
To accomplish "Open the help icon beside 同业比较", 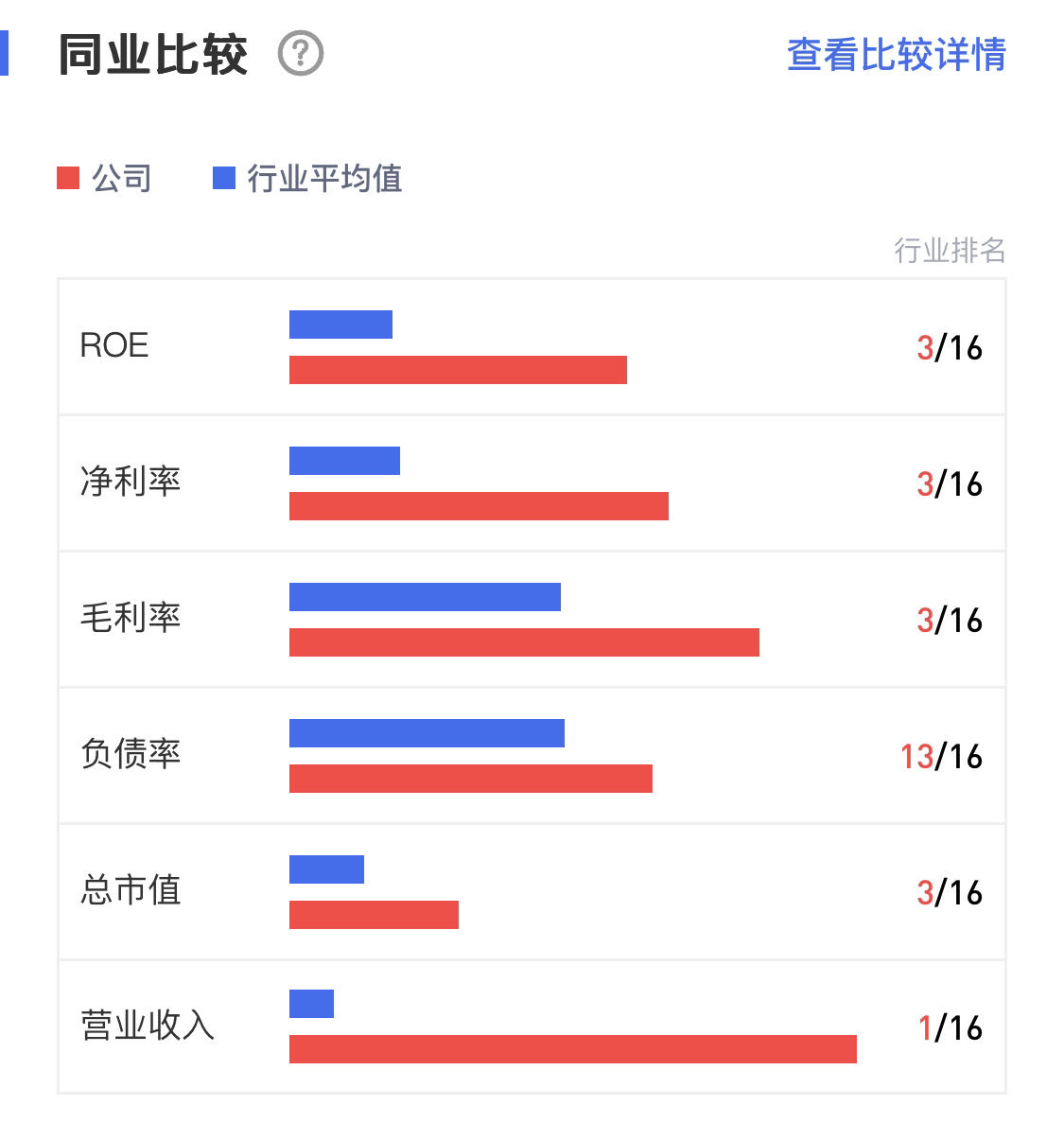I will coord(301,54).
